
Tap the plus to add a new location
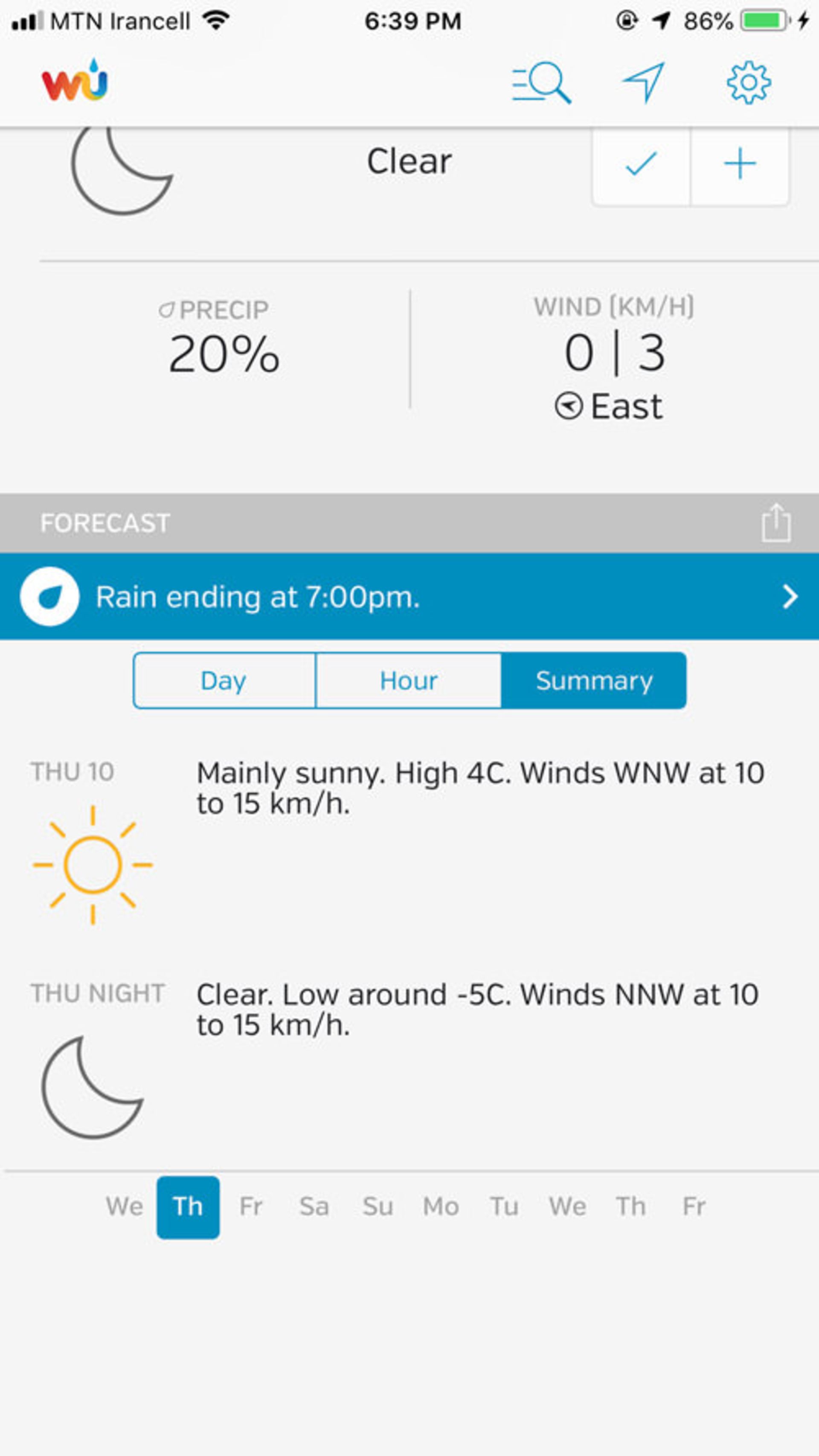[x=741, y=164]
